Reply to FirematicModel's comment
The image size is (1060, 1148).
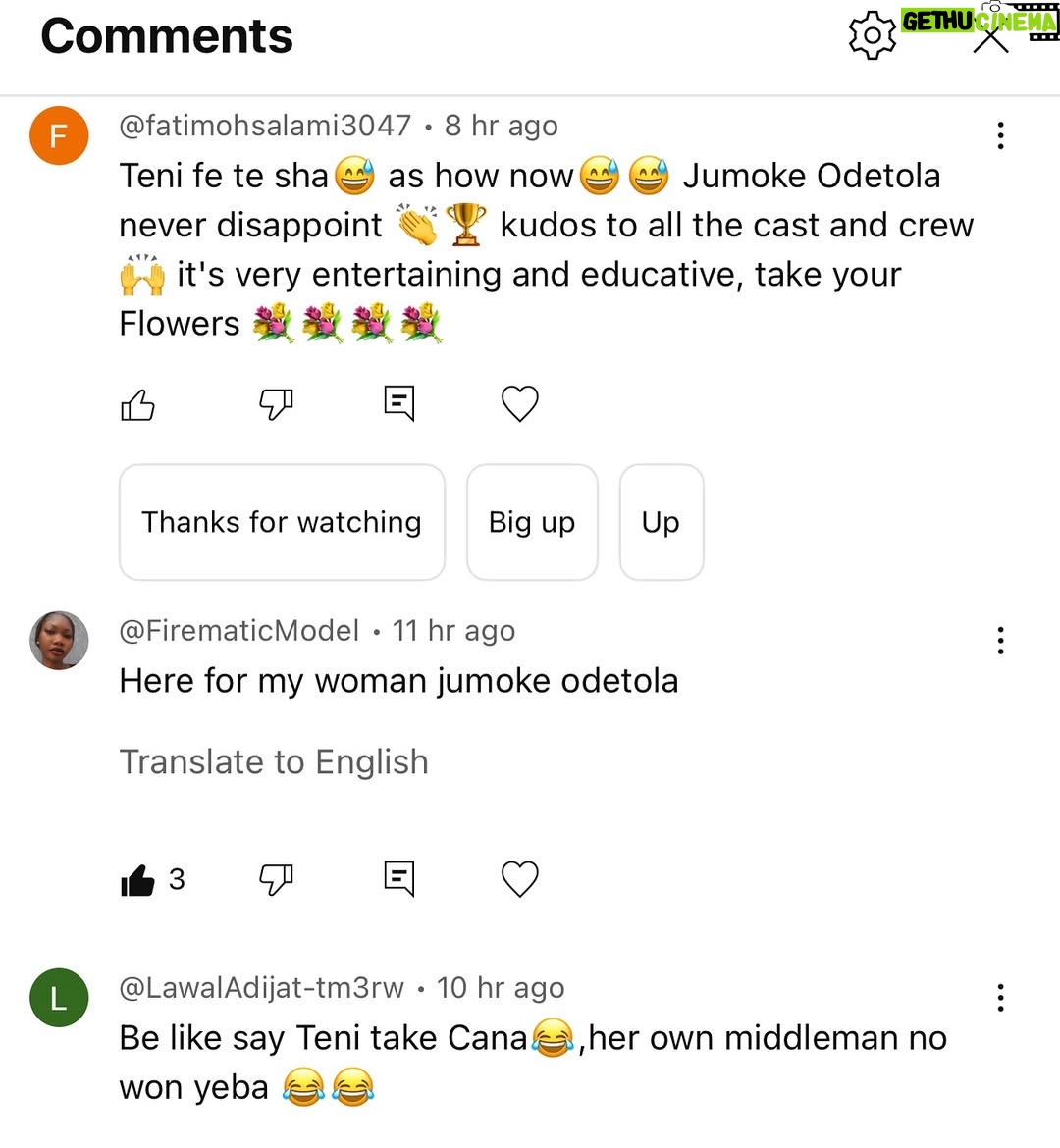399,878
